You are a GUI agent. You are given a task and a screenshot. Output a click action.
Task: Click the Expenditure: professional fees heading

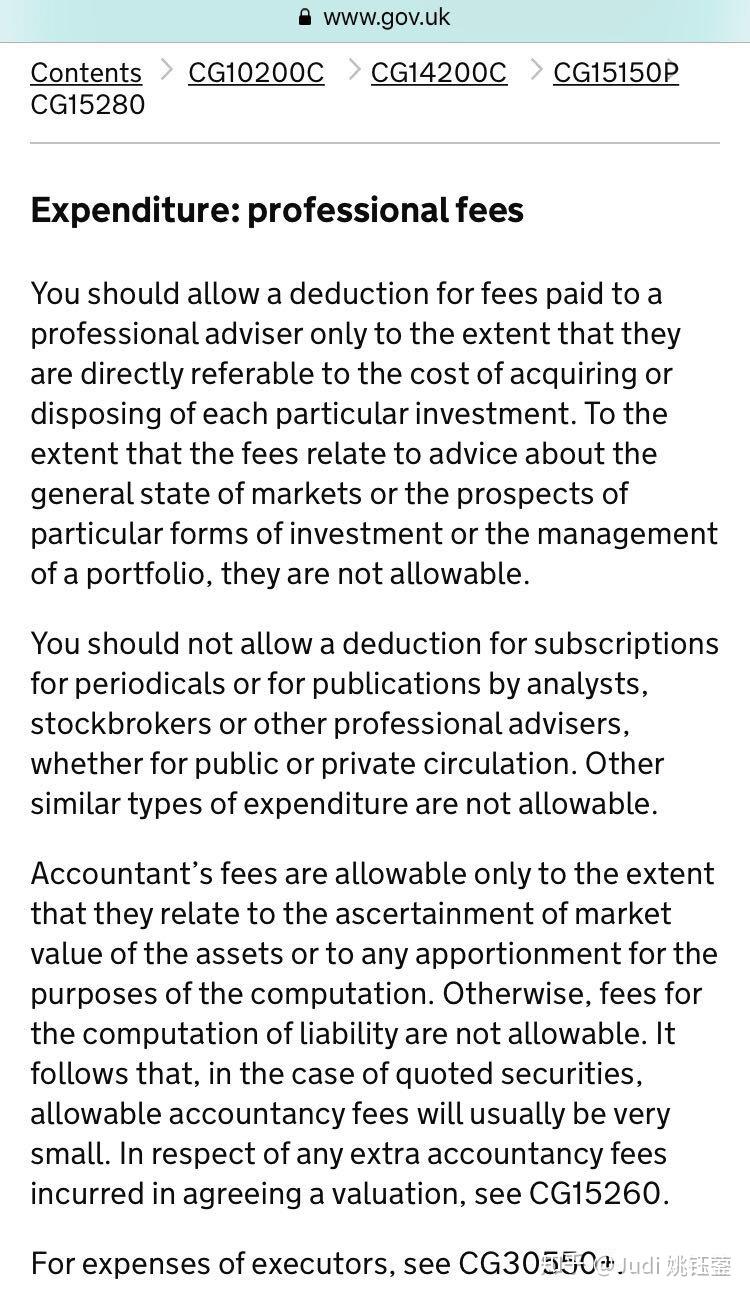[x=277, y=210]
